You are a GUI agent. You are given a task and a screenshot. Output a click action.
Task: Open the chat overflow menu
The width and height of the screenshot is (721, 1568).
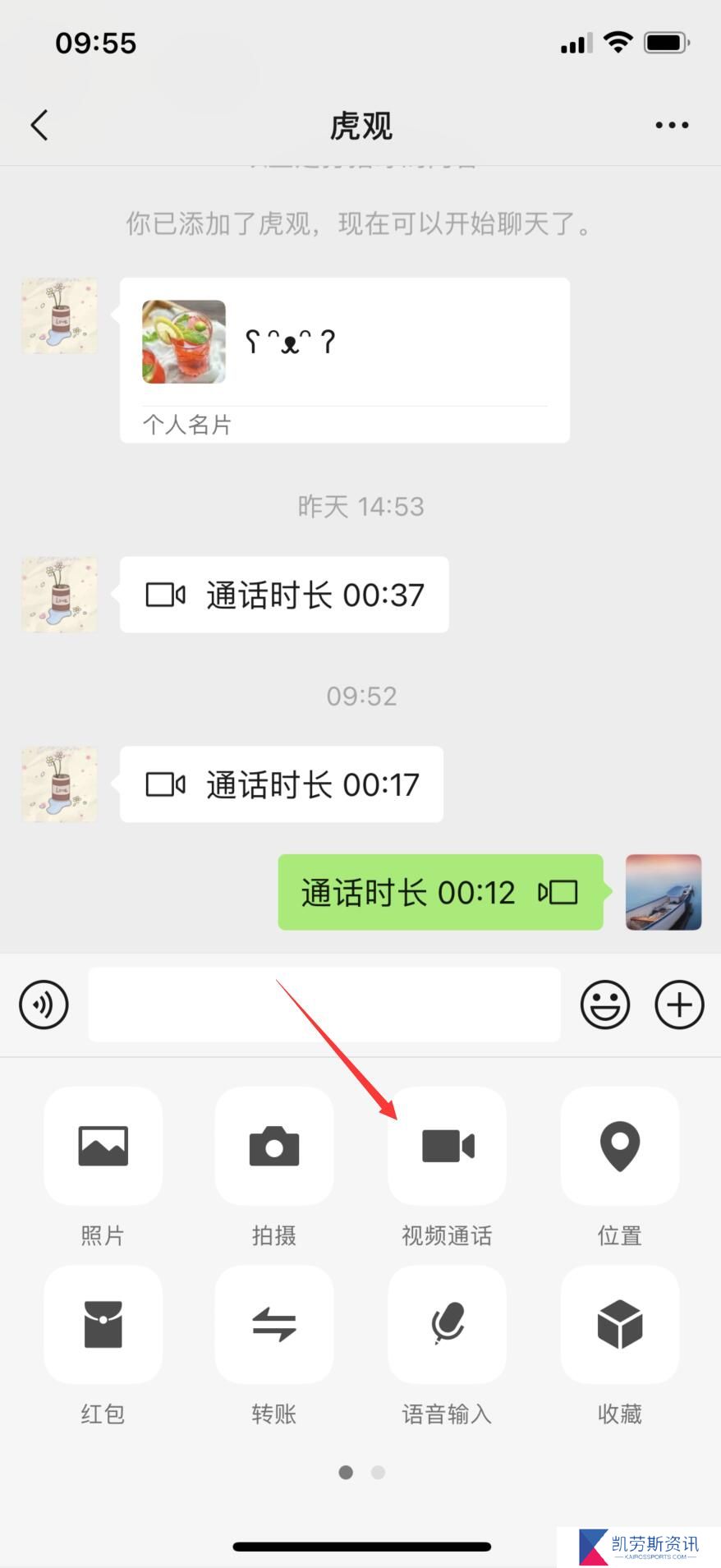point(671,126)
